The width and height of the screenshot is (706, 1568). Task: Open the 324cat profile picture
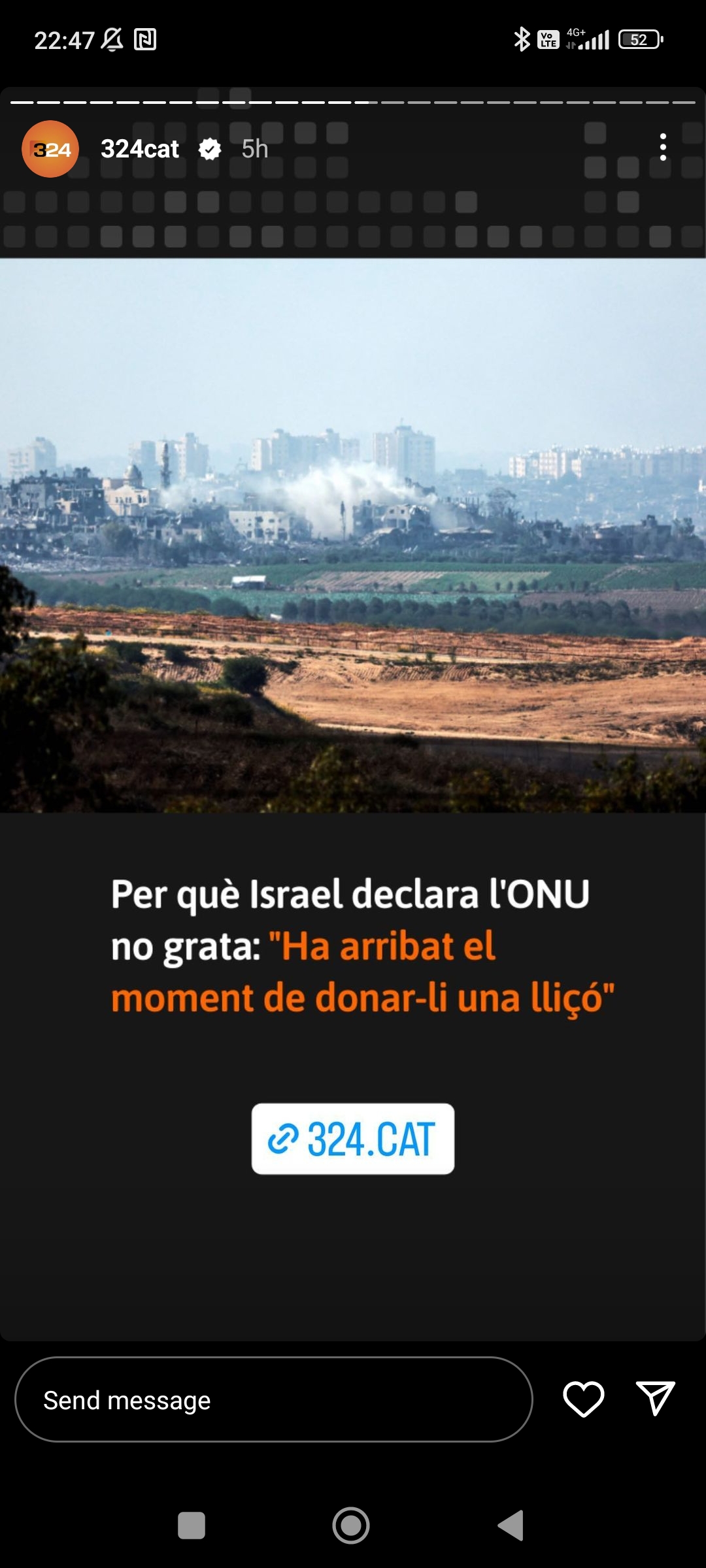50,149
